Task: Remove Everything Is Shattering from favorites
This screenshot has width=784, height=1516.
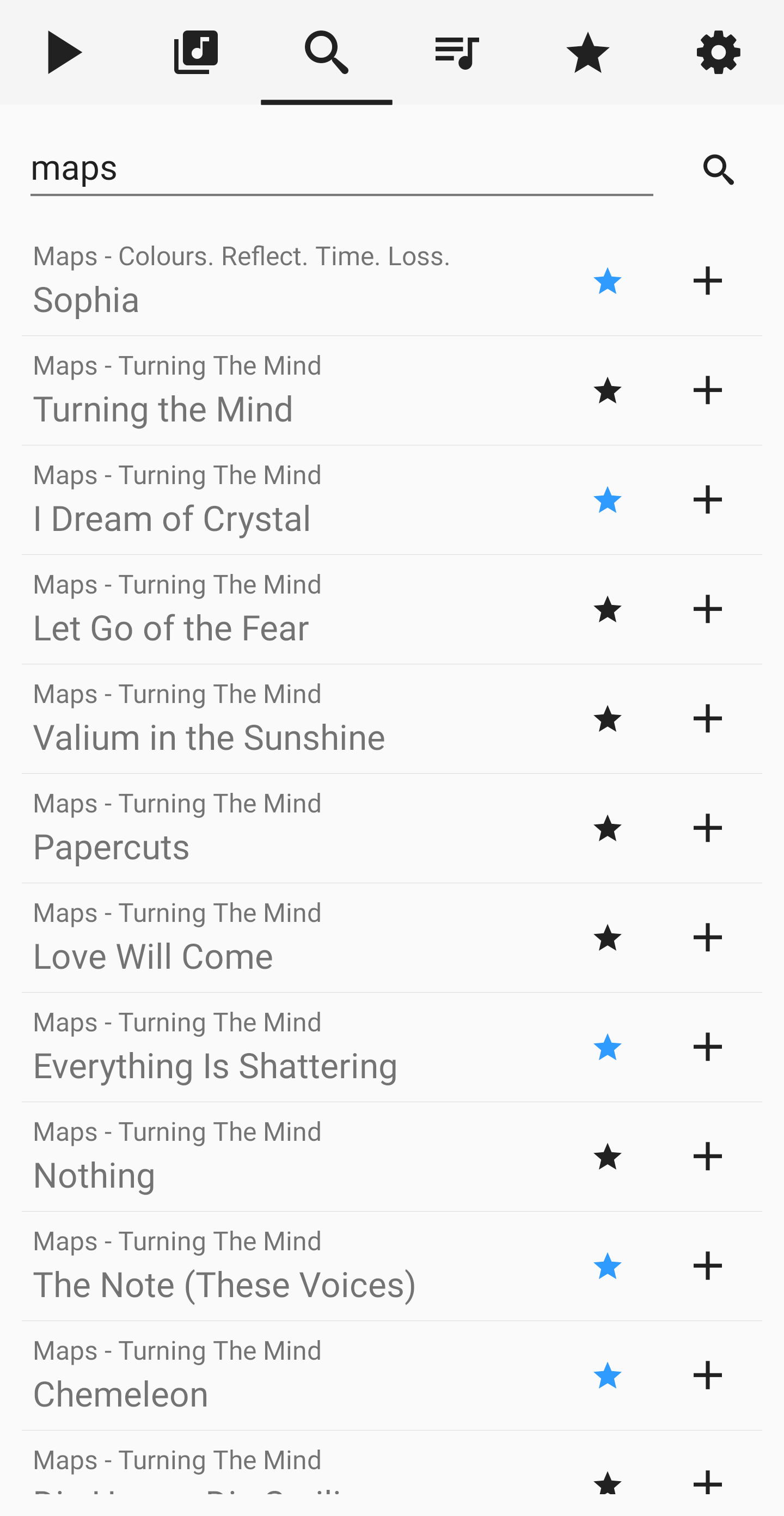Action: [x=608, y=1048]
